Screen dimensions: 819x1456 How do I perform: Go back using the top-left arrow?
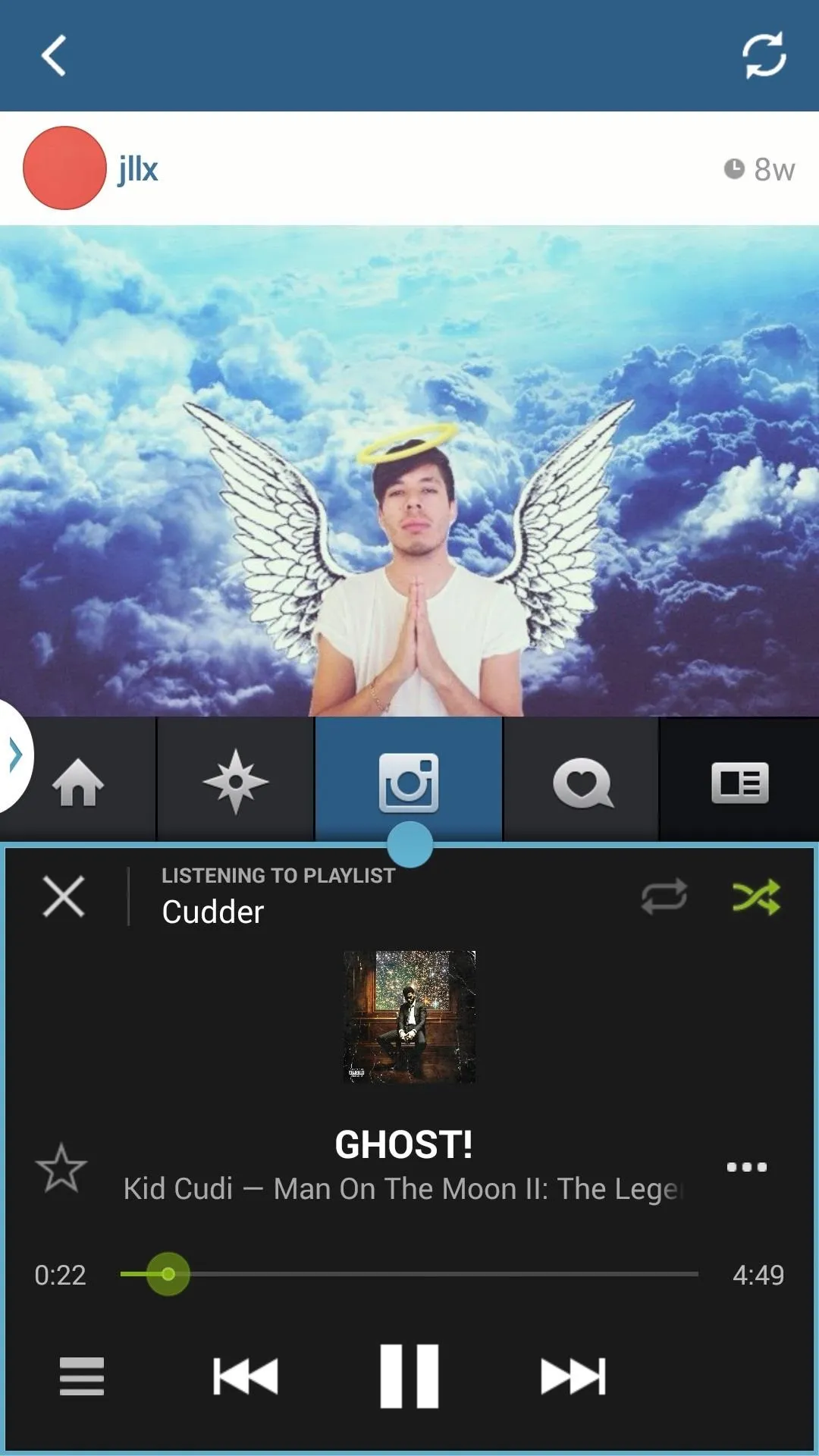coord(53,55)
